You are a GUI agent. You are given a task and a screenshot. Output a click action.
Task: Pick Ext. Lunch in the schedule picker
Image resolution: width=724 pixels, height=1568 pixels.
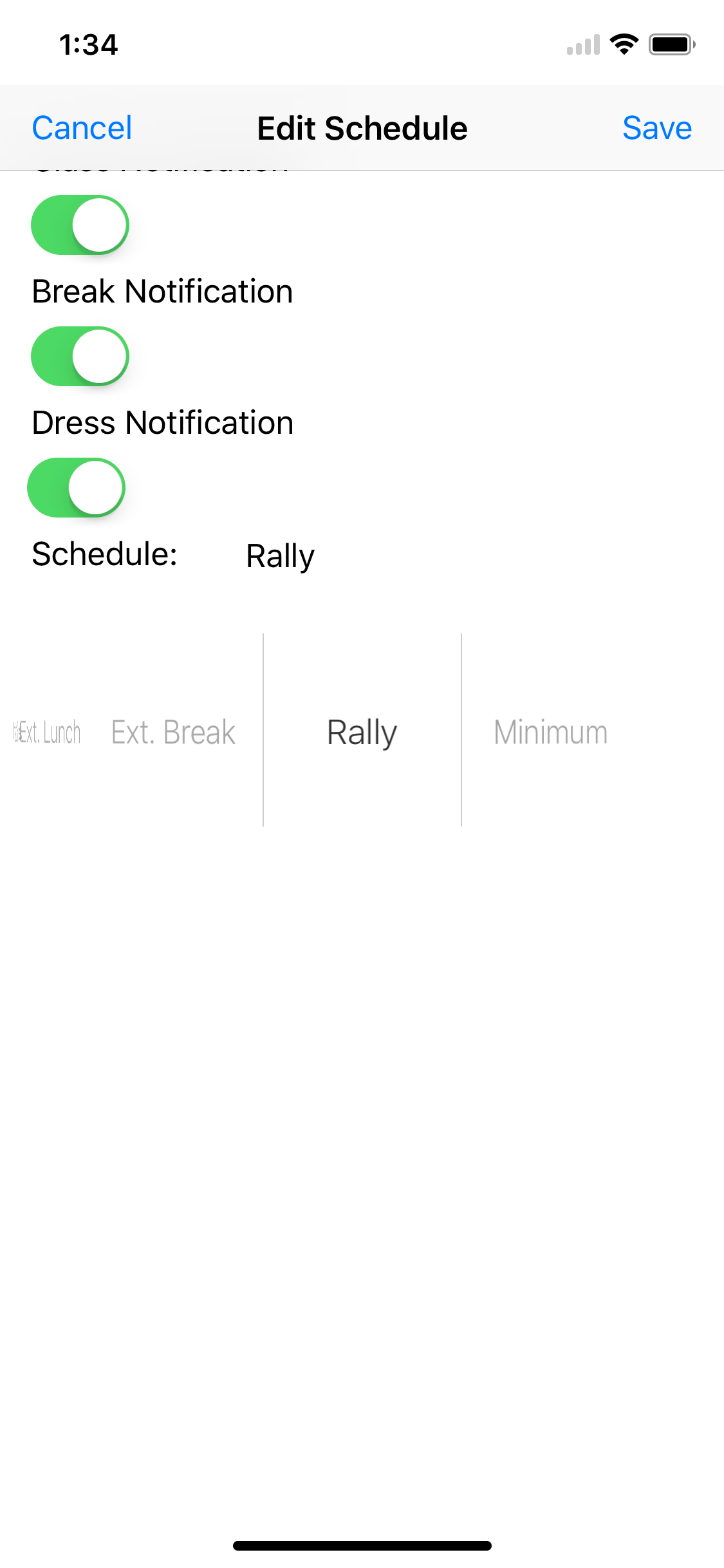coord(50,733)
